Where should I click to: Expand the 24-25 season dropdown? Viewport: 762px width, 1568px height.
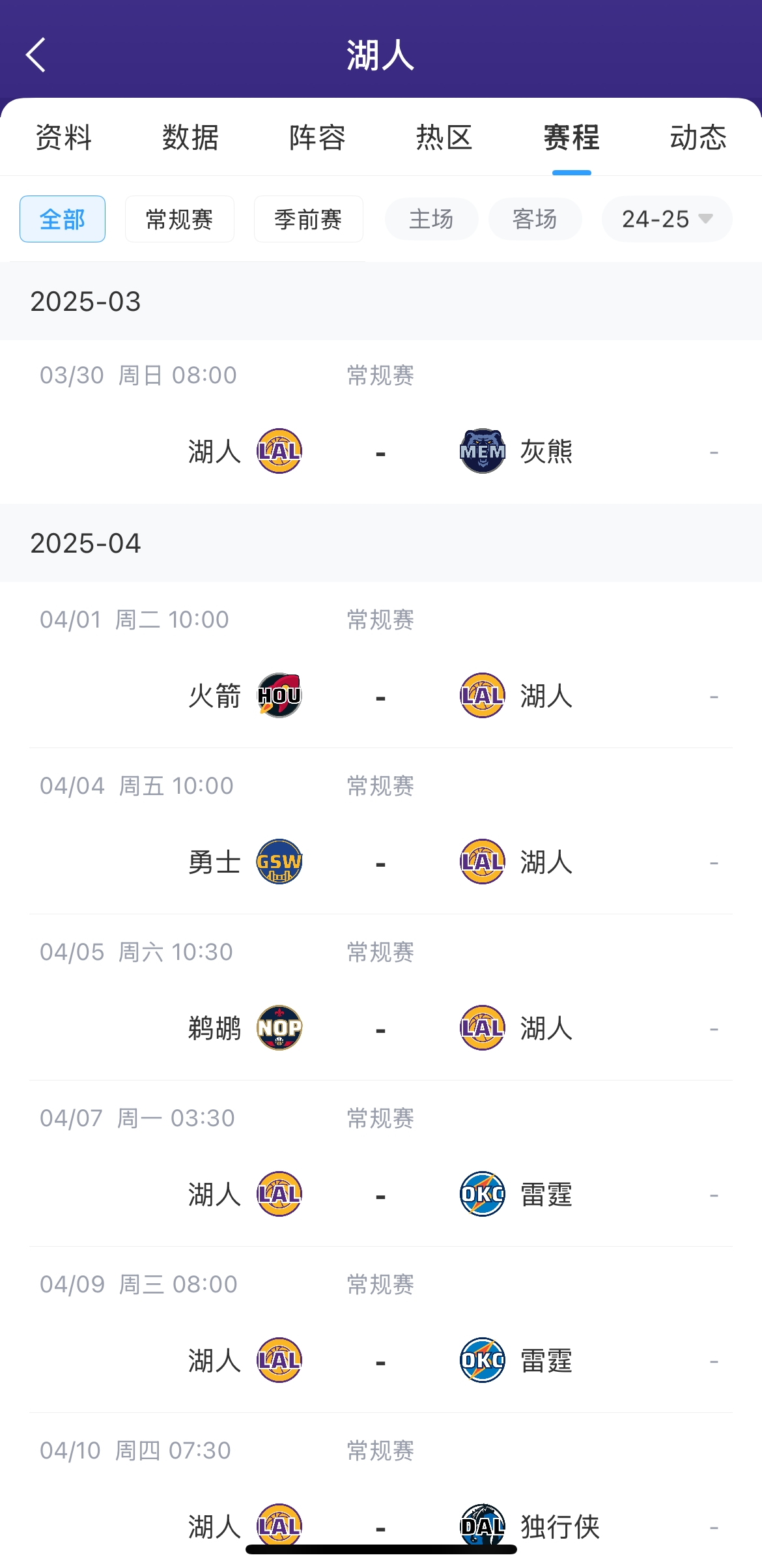[666, 219]
